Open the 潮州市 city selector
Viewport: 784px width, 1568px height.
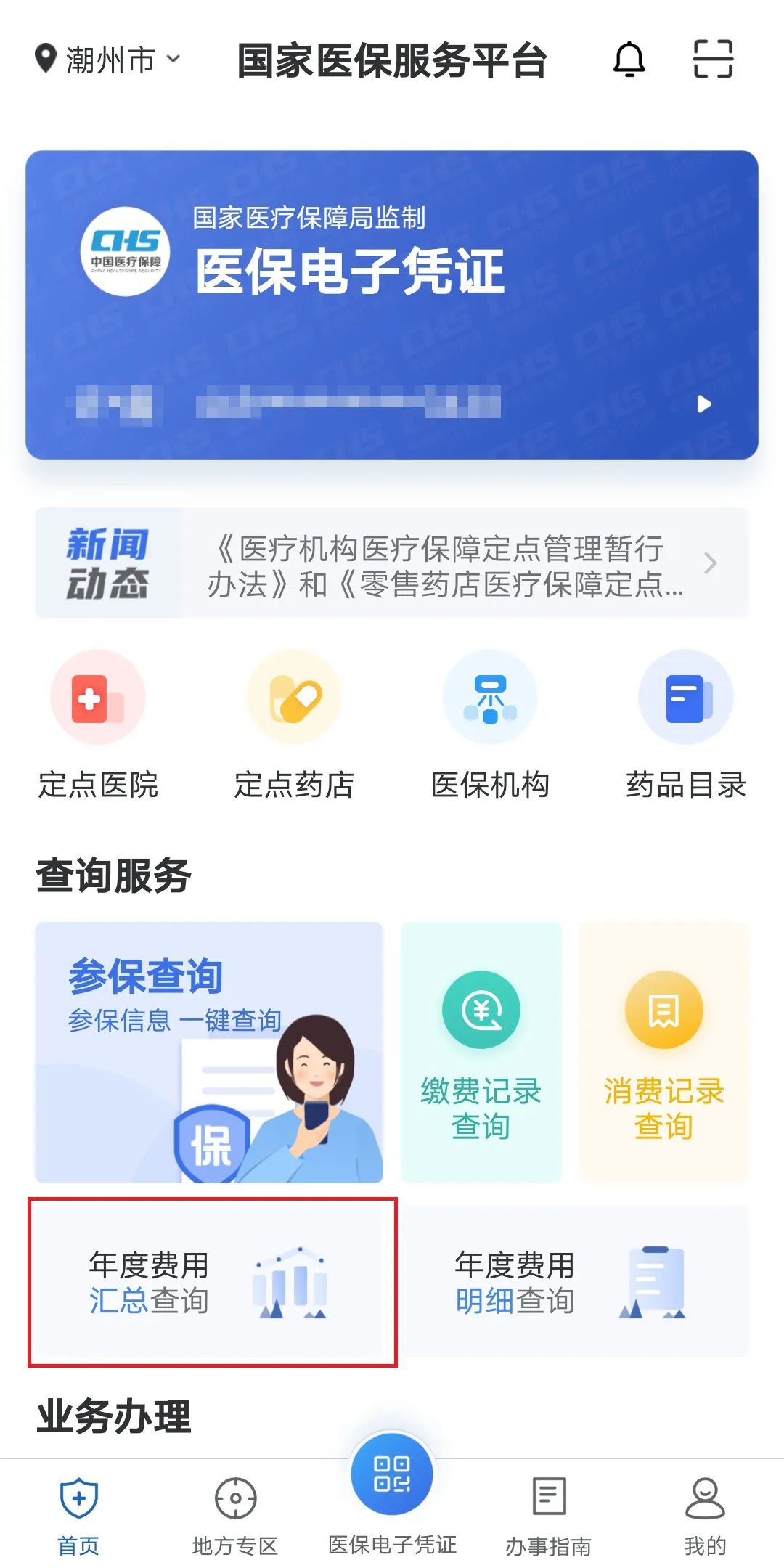click(x=107, y=60)
